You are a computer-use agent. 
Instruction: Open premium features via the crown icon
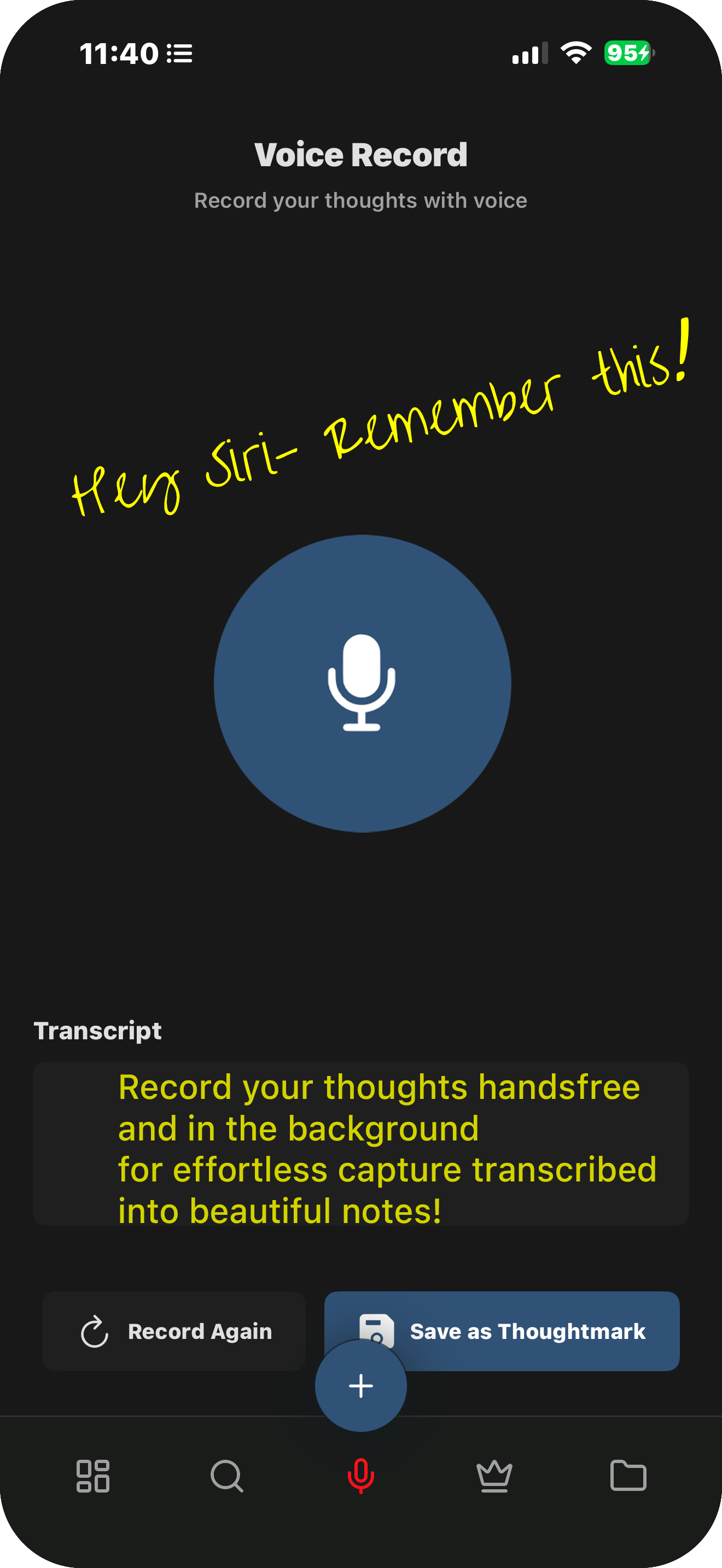(x=494, y=1476)
